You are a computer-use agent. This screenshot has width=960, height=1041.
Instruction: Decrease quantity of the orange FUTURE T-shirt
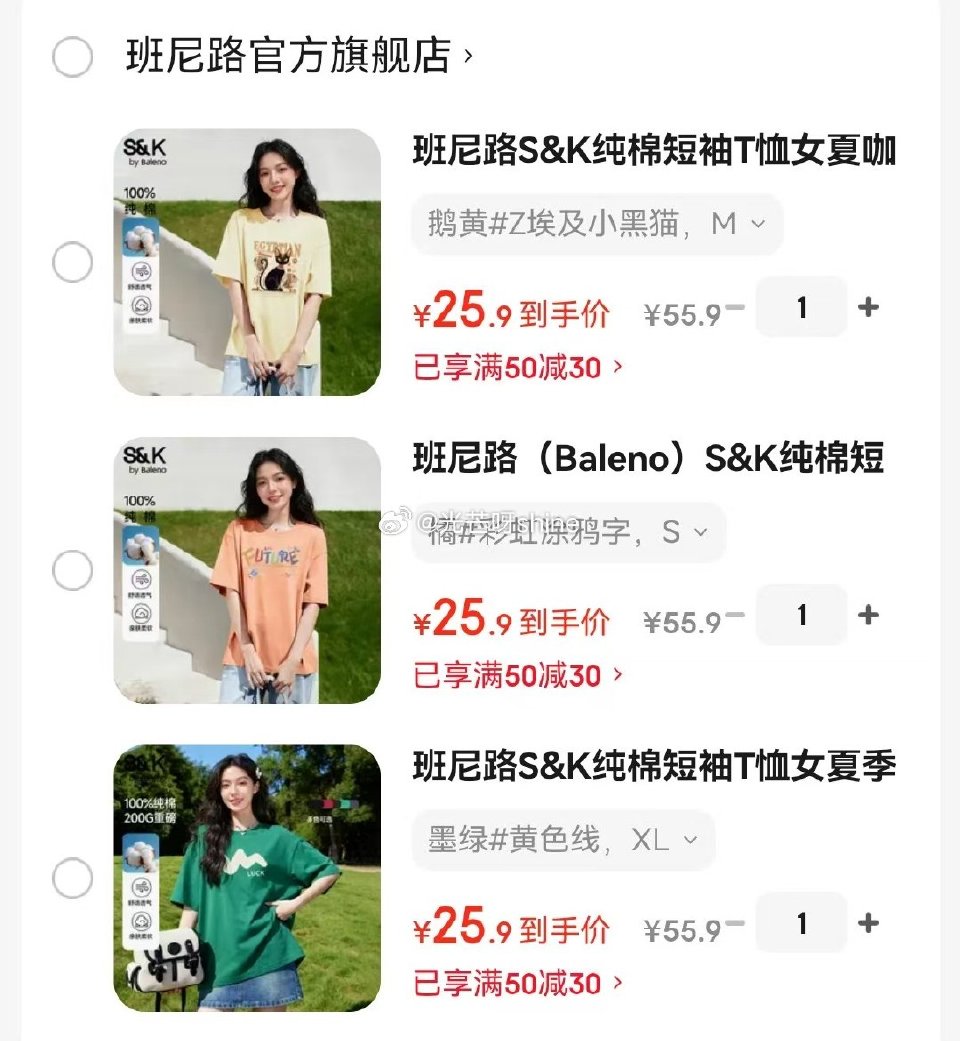[x=737, y=615]
